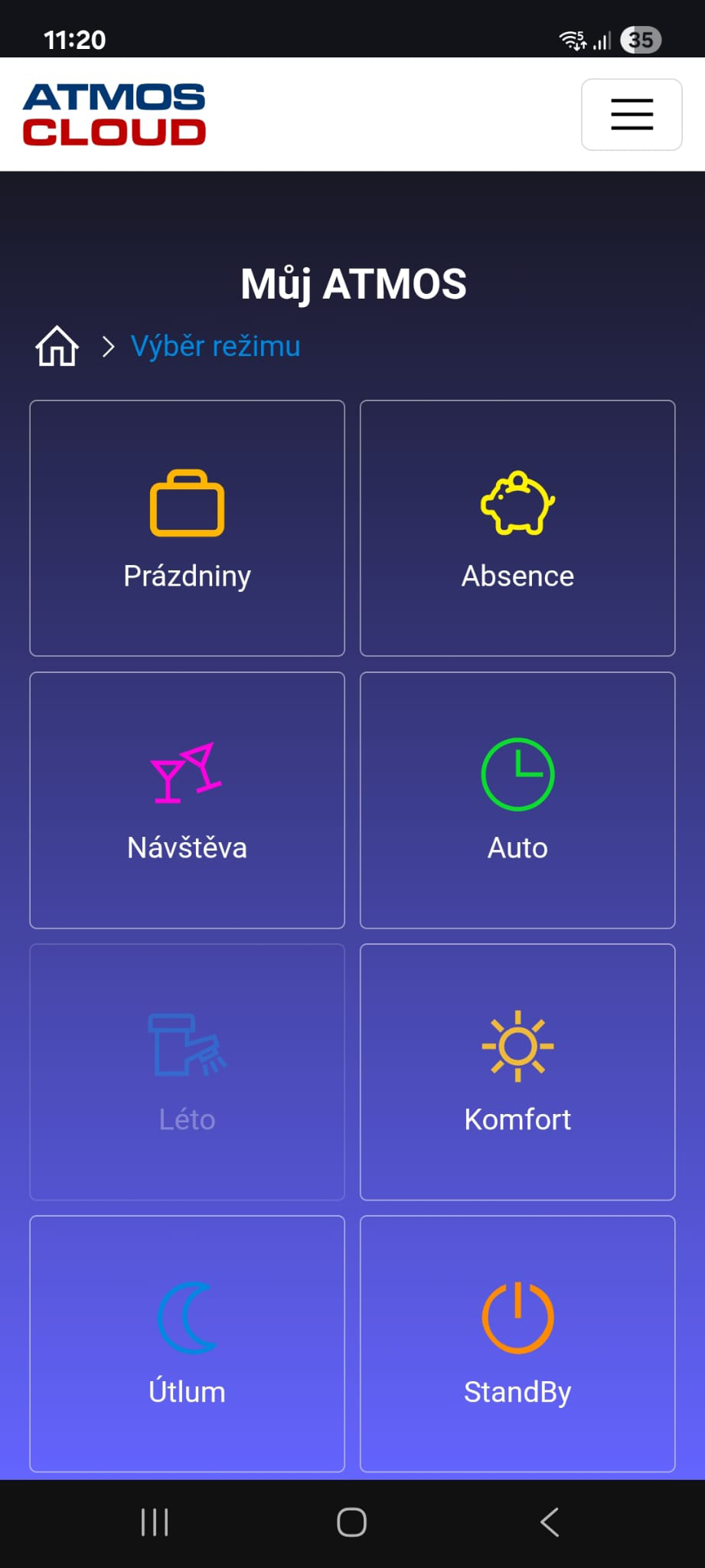Image resolution: width=705 pixels, height=1568 pixels.
Task: Set the Útlum mode
Action: click(x=187, y=1344)
